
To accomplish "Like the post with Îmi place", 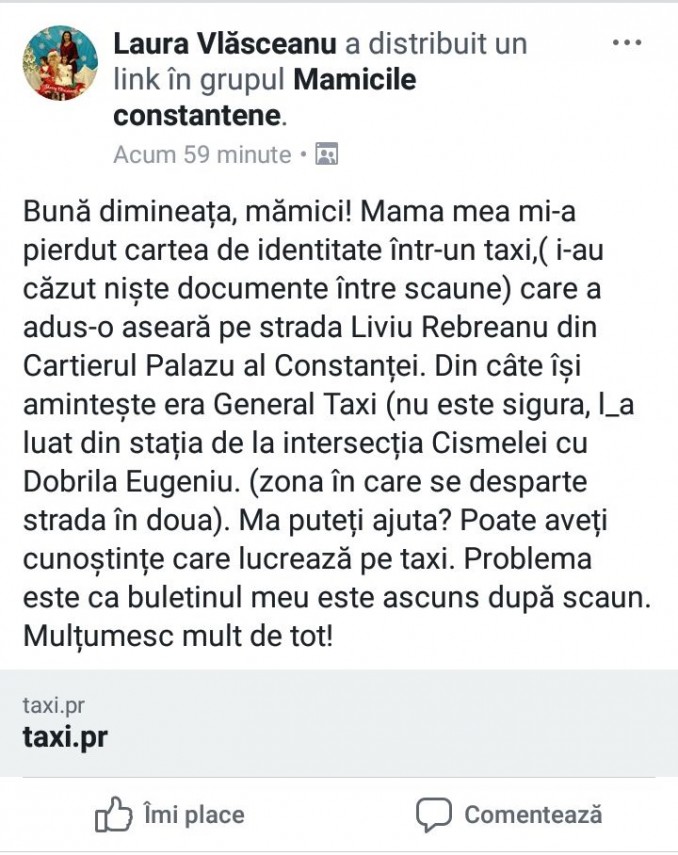I will click(170, 815).
